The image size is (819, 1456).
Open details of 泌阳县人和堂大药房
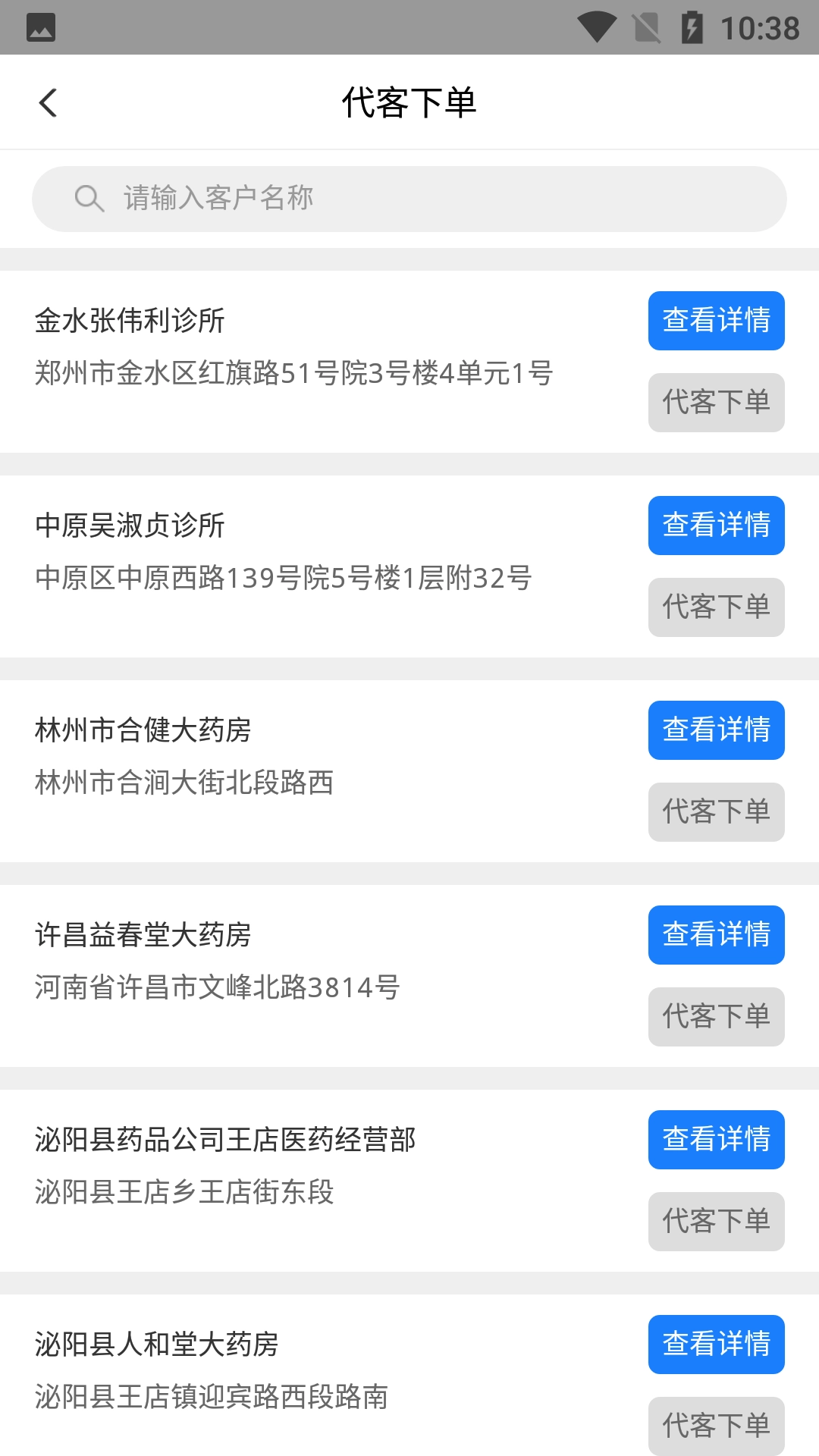(x=716, y=1345)
